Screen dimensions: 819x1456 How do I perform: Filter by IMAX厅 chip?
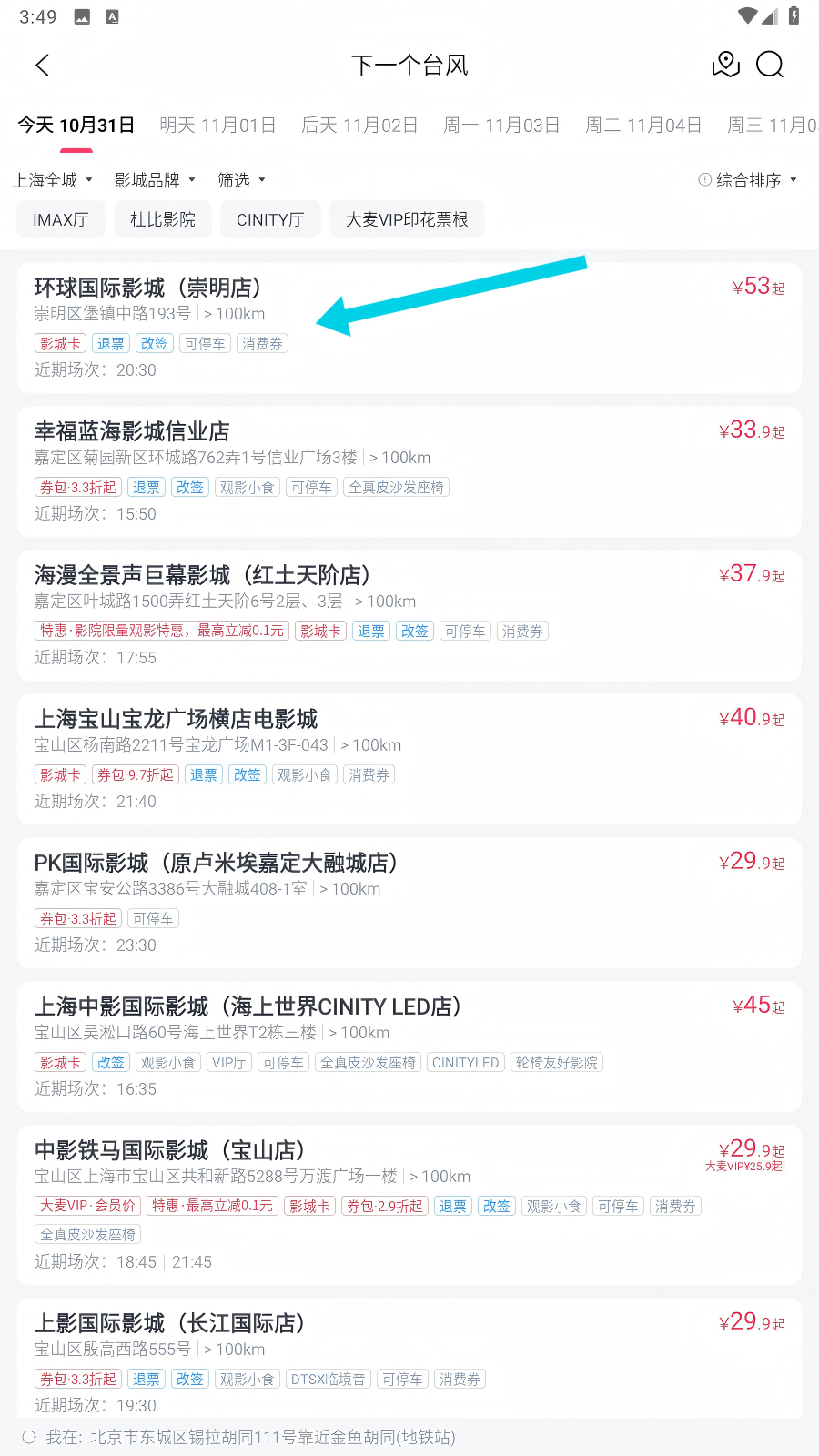coord(61,219)
